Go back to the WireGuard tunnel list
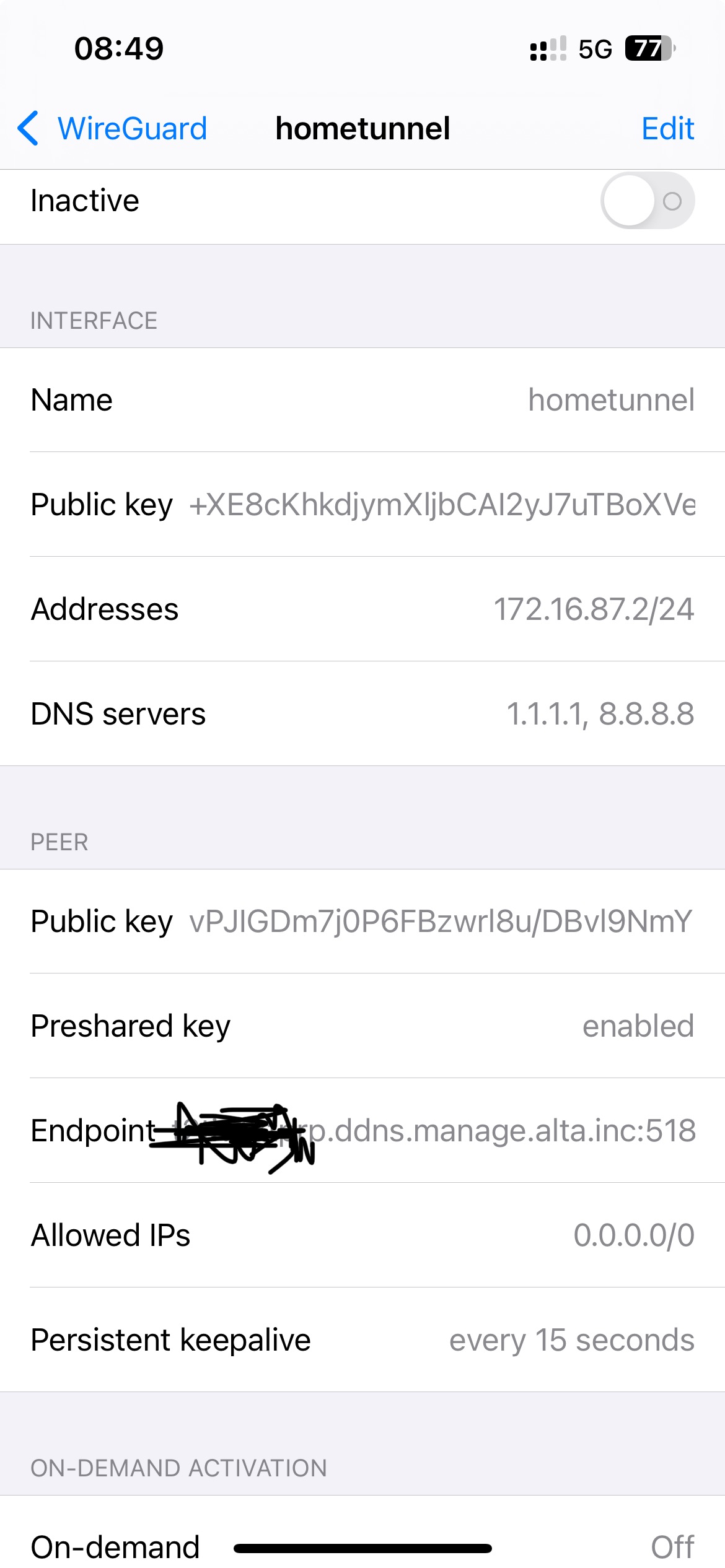725x1568 pixels. pos(112,129)
